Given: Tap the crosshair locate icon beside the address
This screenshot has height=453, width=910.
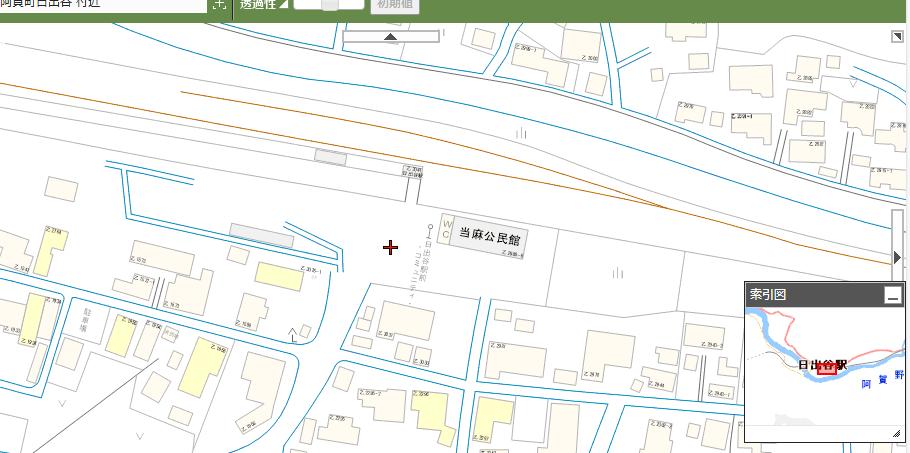Looking at the screenshot, I should tap(219, 5).
